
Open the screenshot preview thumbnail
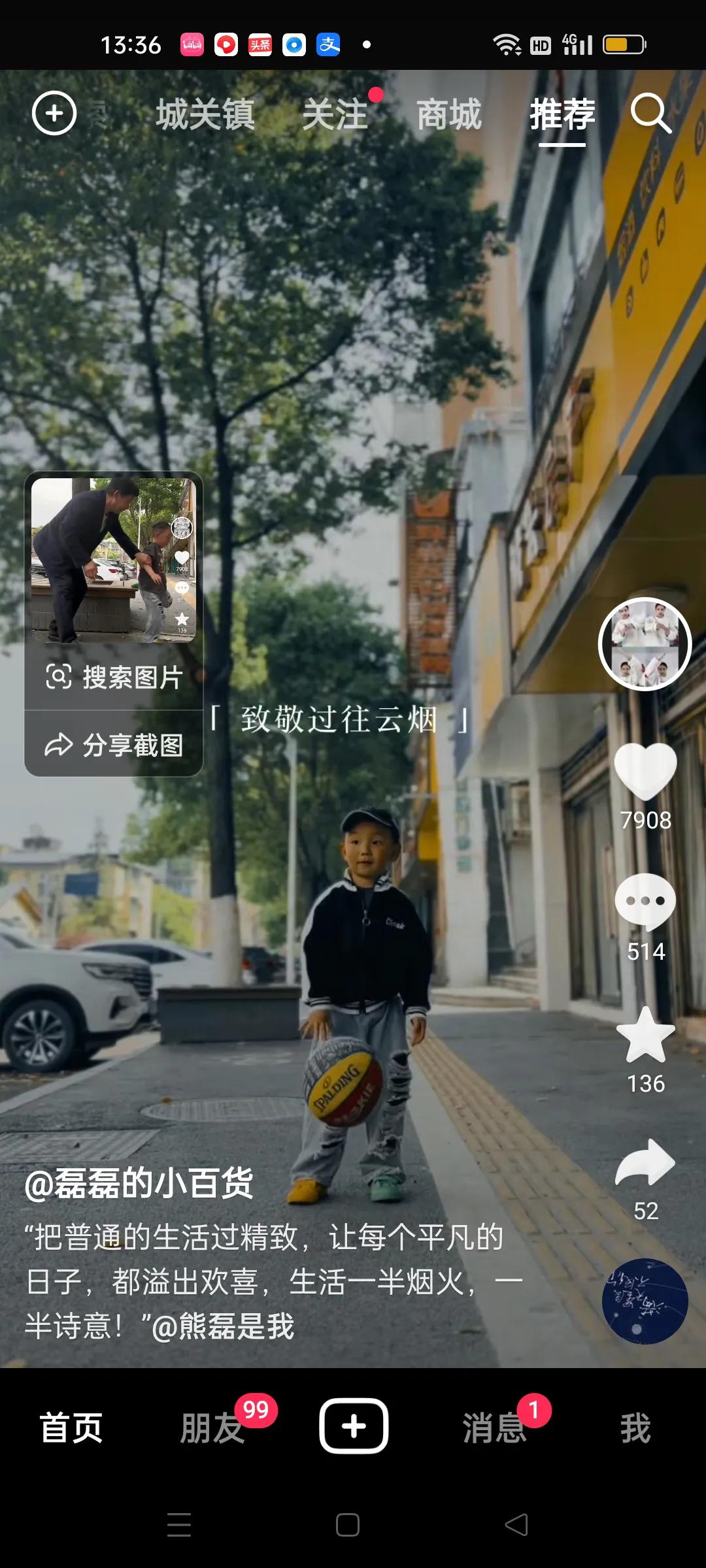(114, 560)
